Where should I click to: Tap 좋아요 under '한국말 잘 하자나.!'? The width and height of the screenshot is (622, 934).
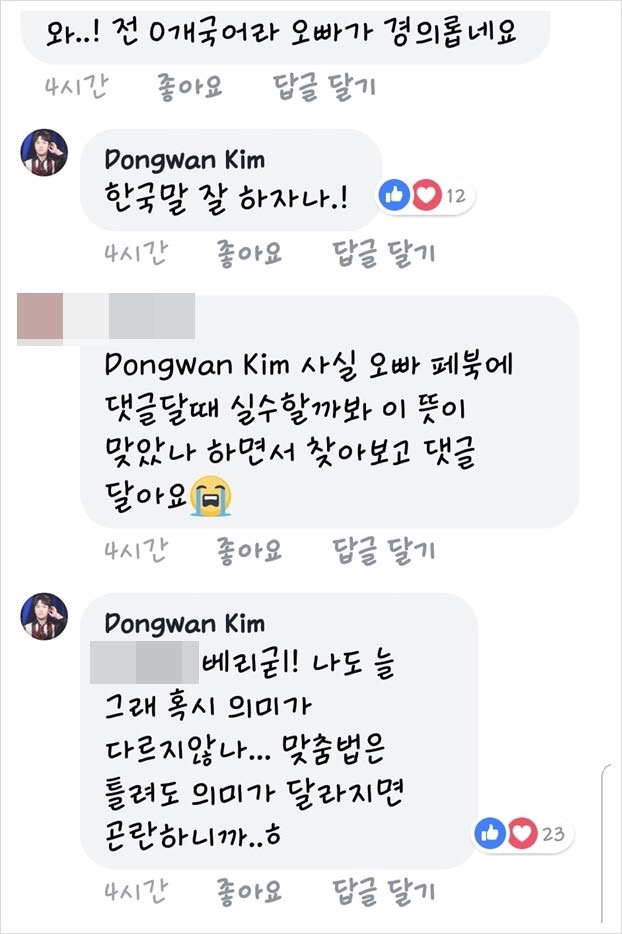[x=249, y=252]
